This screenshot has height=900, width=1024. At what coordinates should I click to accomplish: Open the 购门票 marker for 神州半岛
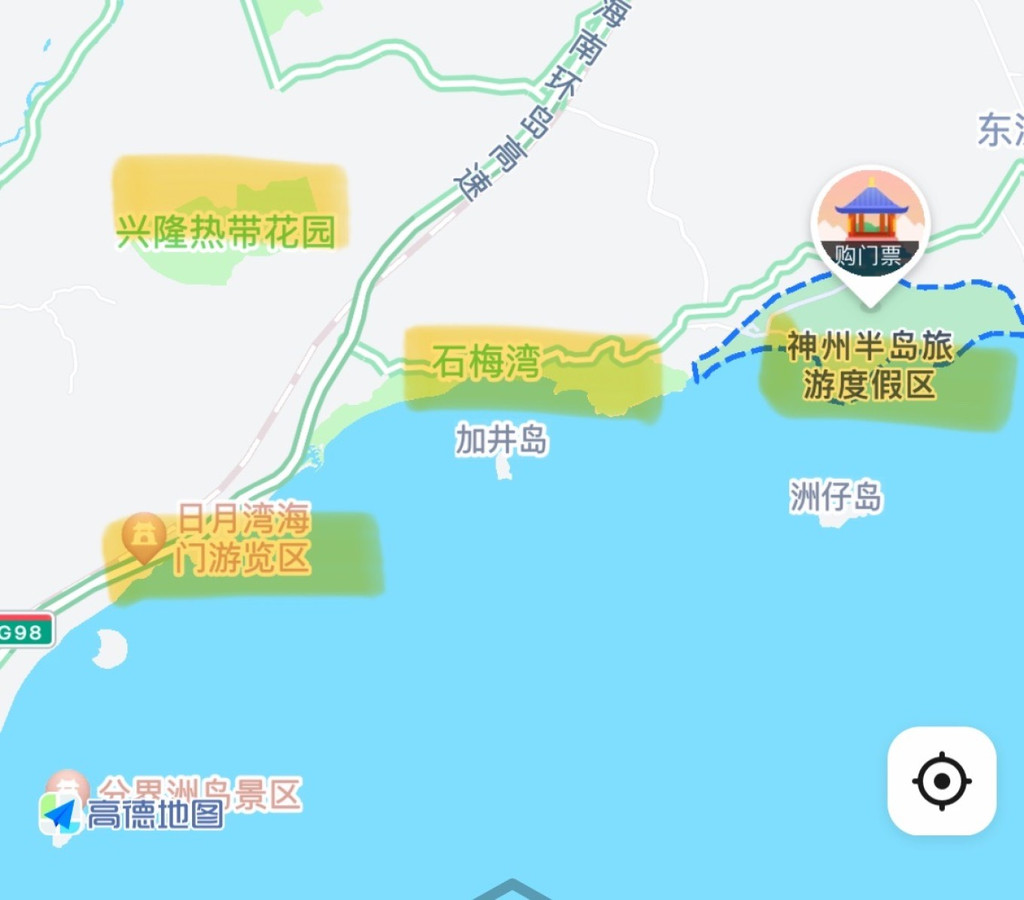[x=871, y=227]
